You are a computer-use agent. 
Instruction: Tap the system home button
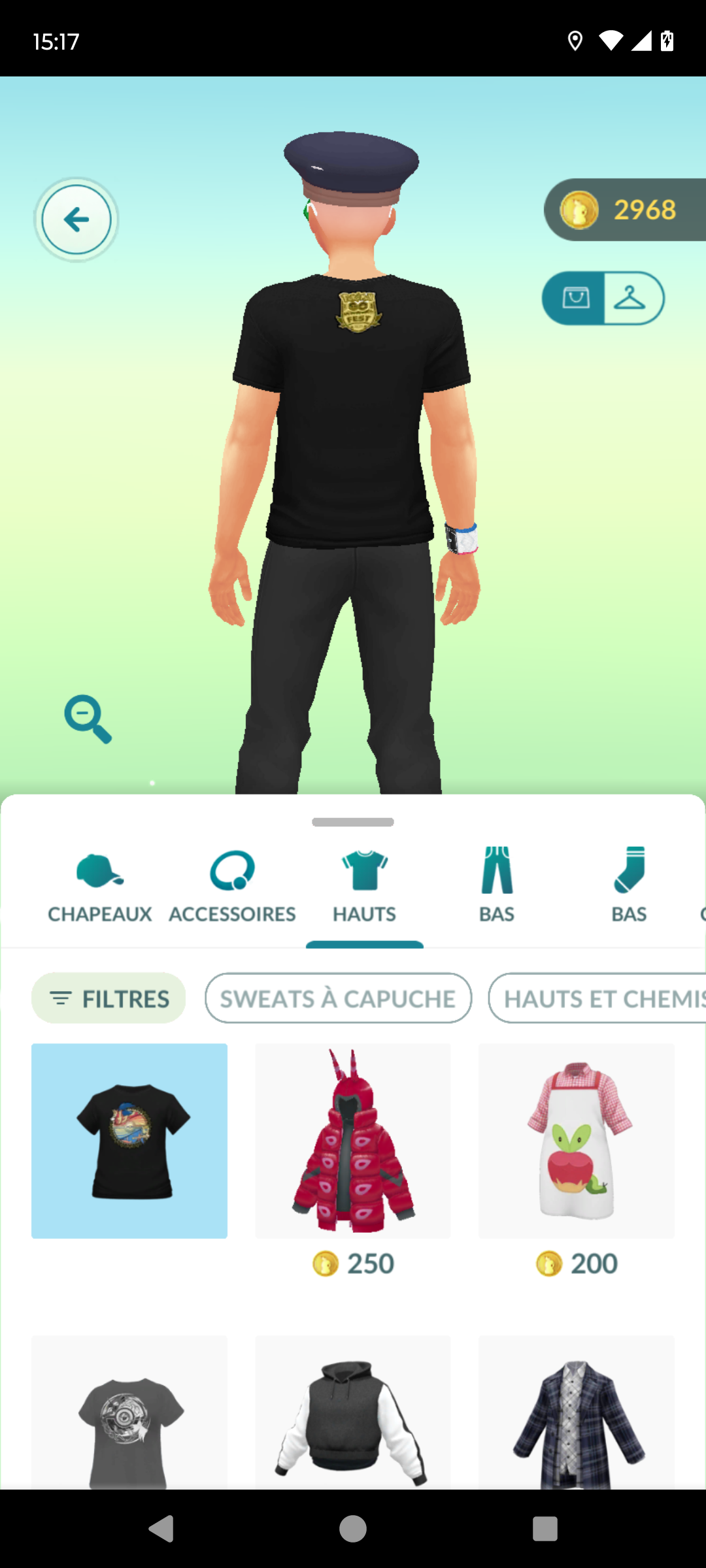(x=353, y=1529)
